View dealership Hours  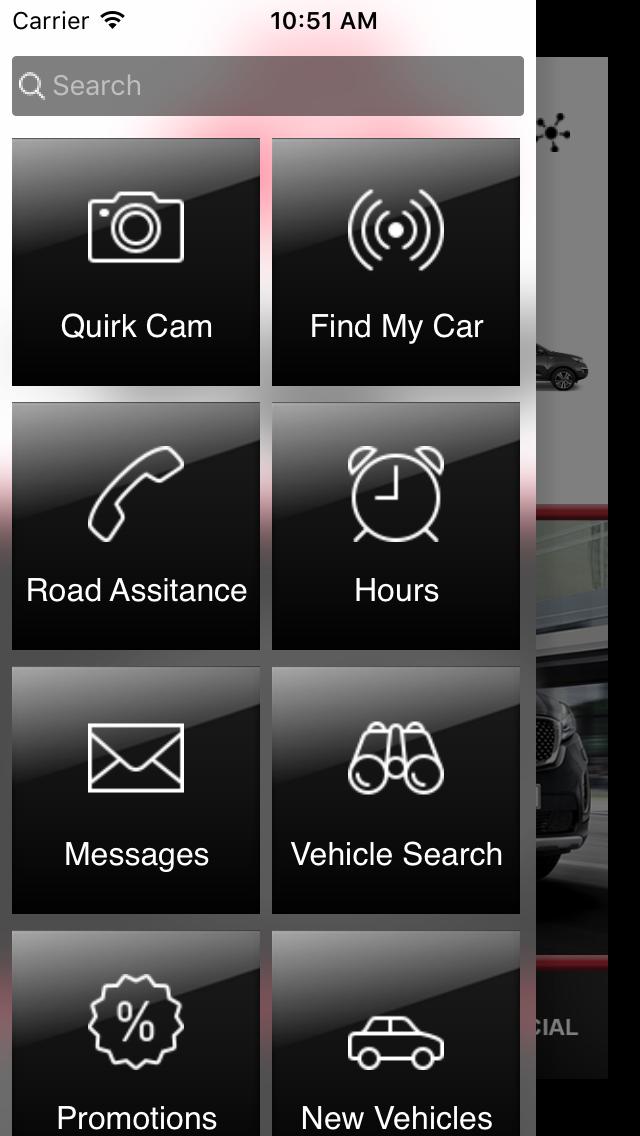(396, 526)
